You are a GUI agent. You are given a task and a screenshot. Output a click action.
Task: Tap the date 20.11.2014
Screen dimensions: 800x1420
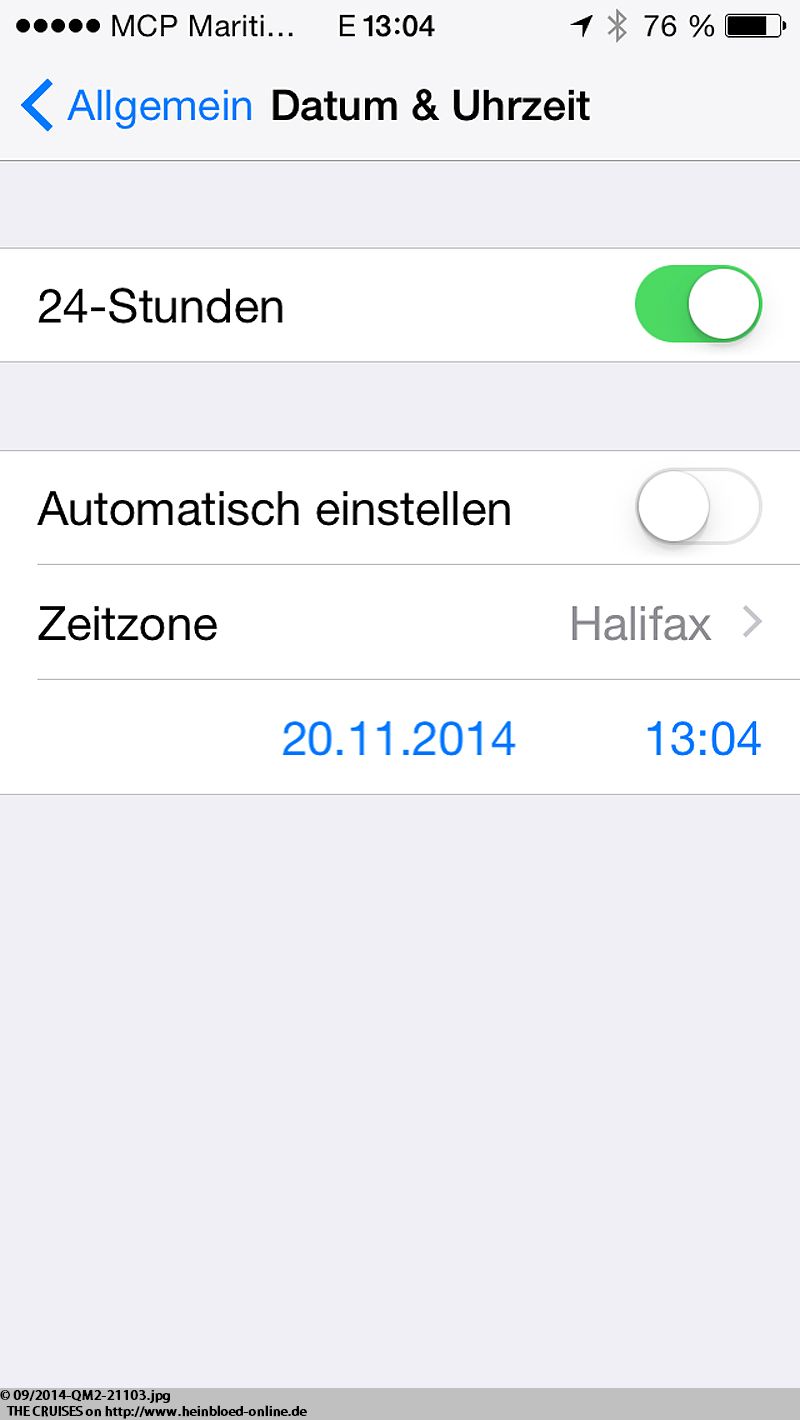coord(398,739)
